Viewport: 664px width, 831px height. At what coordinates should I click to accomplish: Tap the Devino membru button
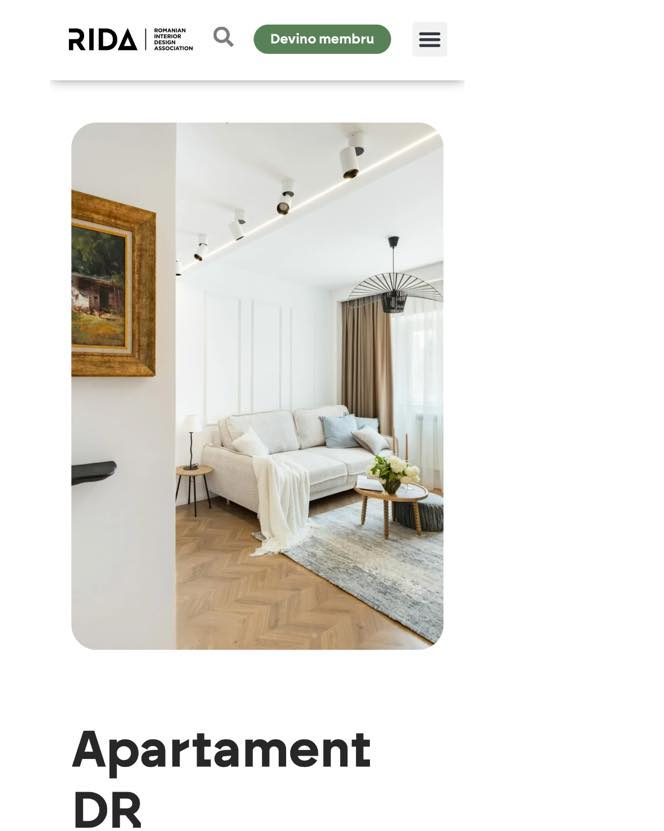coord(322,39)
